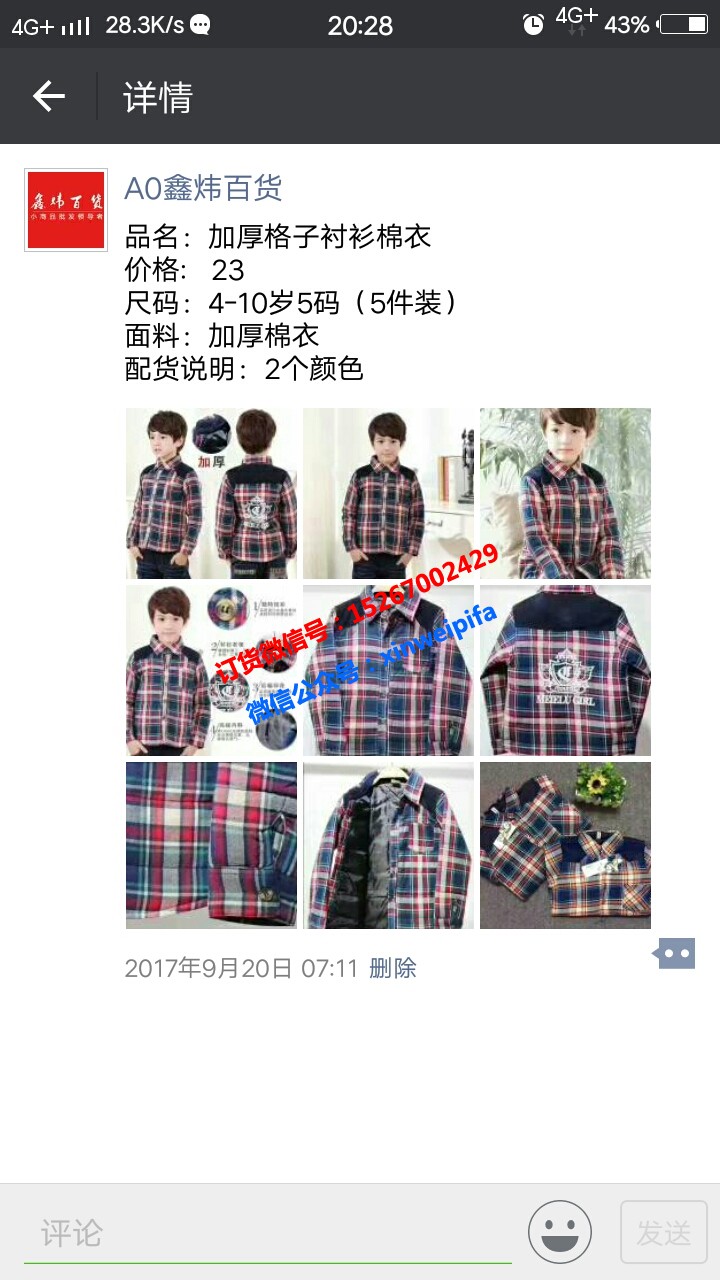
Task: Open fourth photo with fabric detail circles
Action: [211, 670]
